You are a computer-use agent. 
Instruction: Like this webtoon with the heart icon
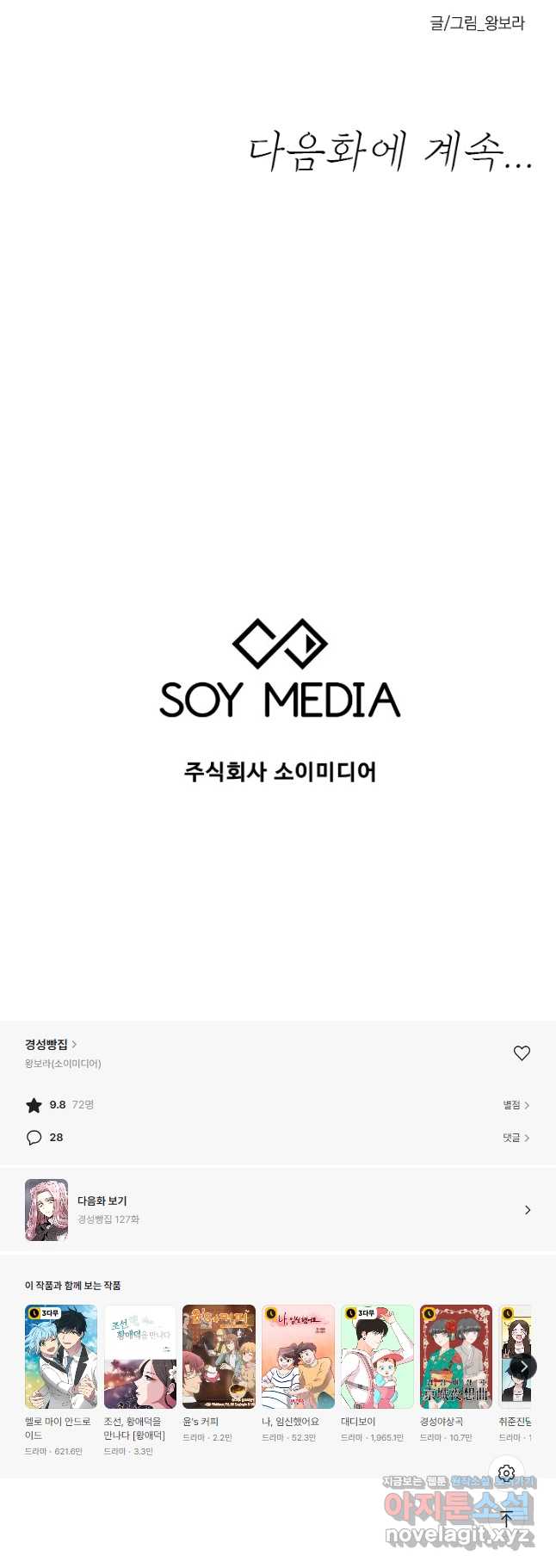(522, 1053)
